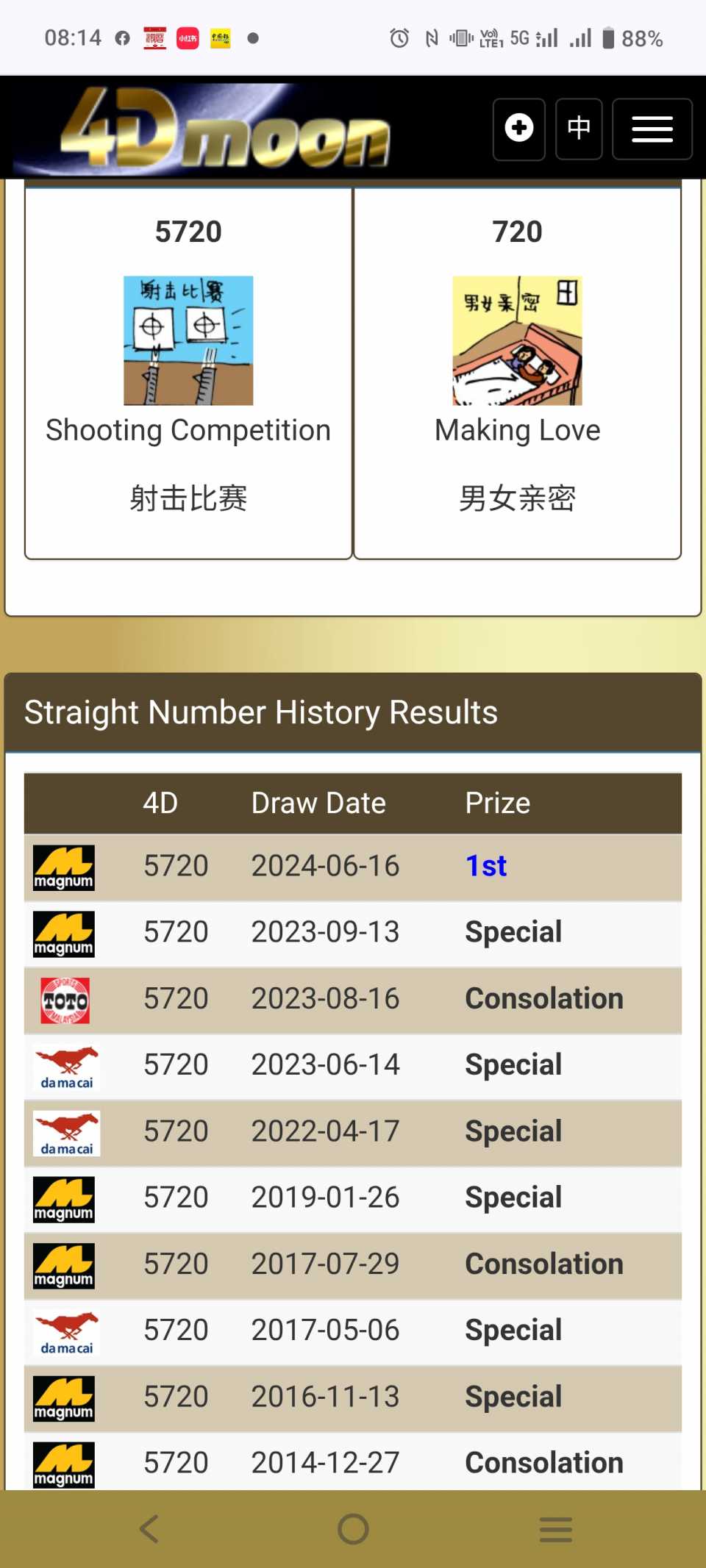Screen dimensions: 706x1568
Task: Go back using system back button
Action: point(149,1529)
